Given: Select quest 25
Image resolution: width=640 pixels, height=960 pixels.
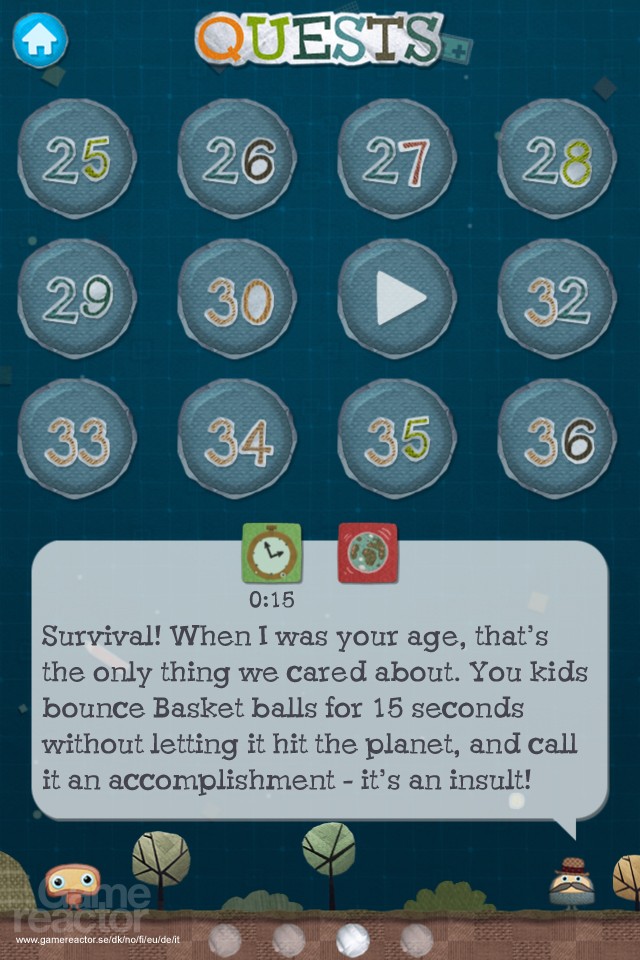Looking at the screenshot, I should pyautogui.click(x=77, y=159).
